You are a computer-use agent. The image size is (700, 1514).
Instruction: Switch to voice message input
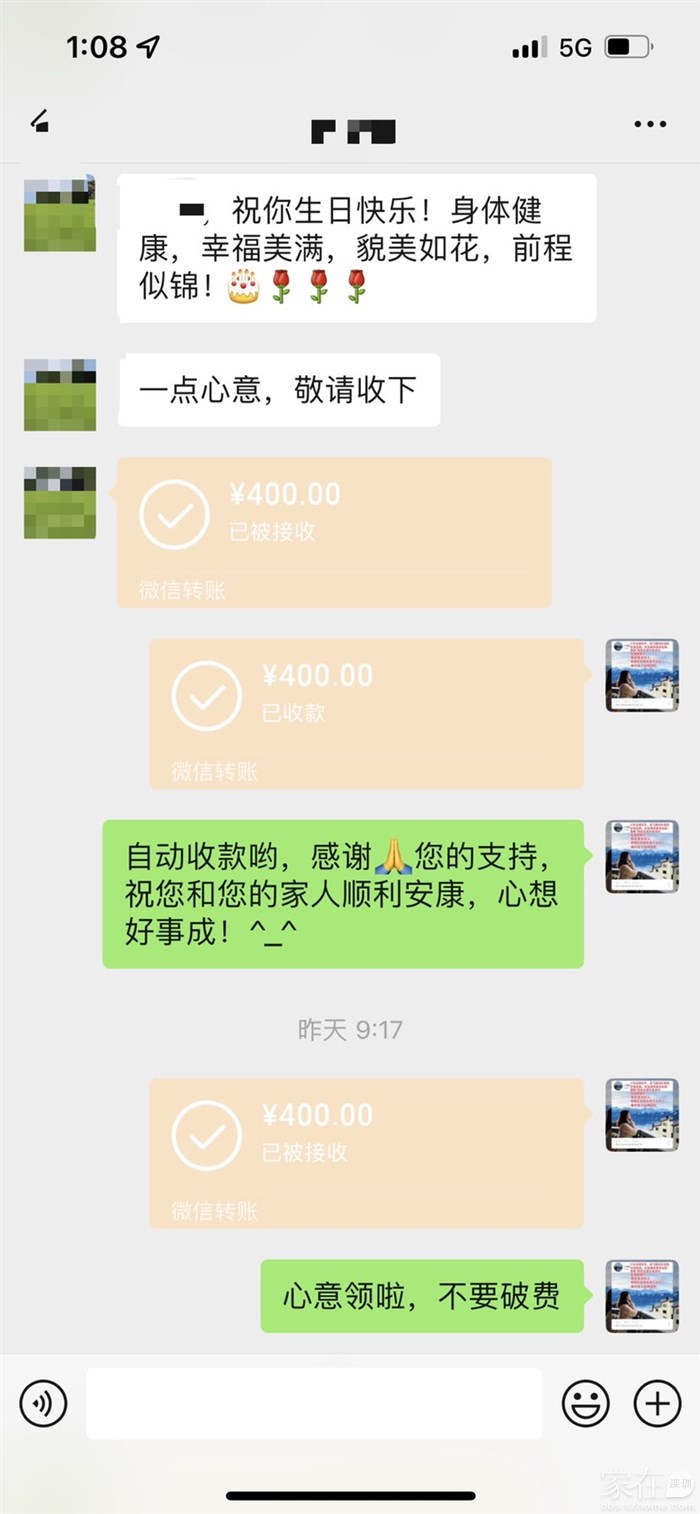click(43, 1403)
